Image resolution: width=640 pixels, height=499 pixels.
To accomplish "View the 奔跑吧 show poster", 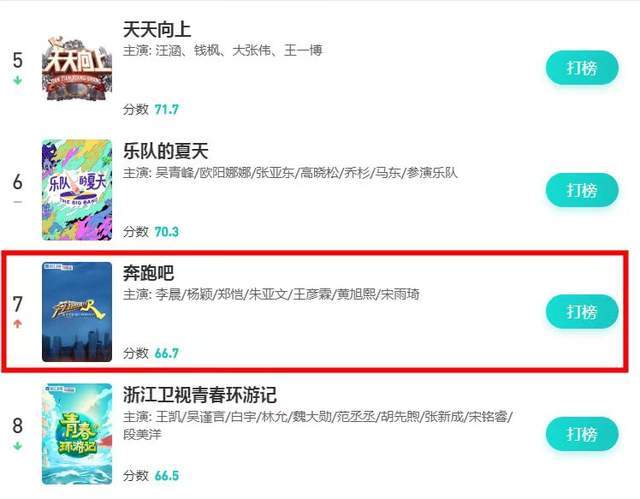I will coord(77,312).
